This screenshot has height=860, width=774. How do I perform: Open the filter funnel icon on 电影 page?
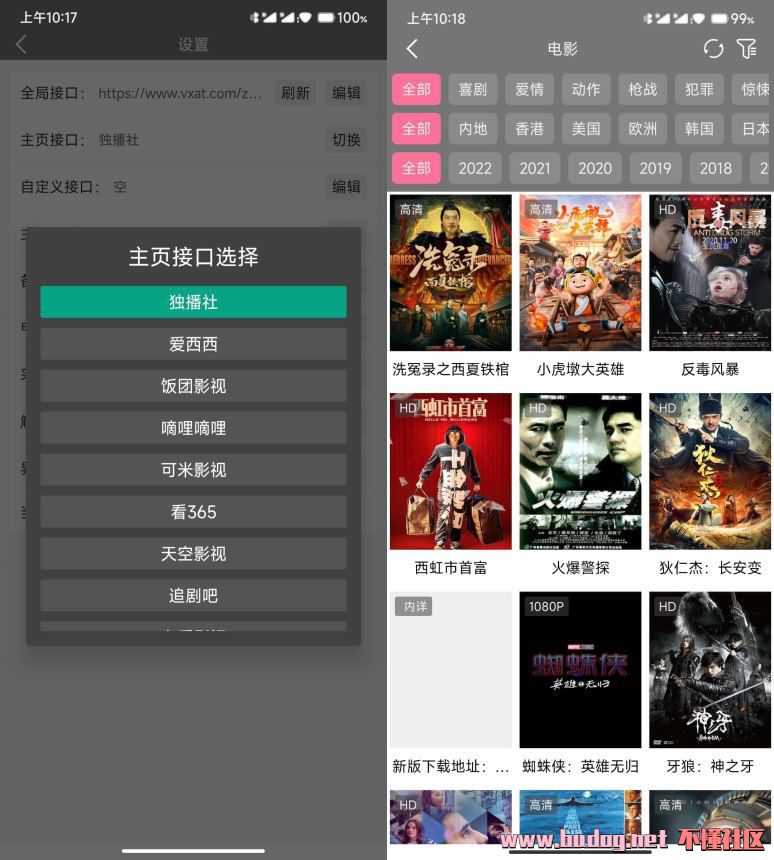click(746, 49)
